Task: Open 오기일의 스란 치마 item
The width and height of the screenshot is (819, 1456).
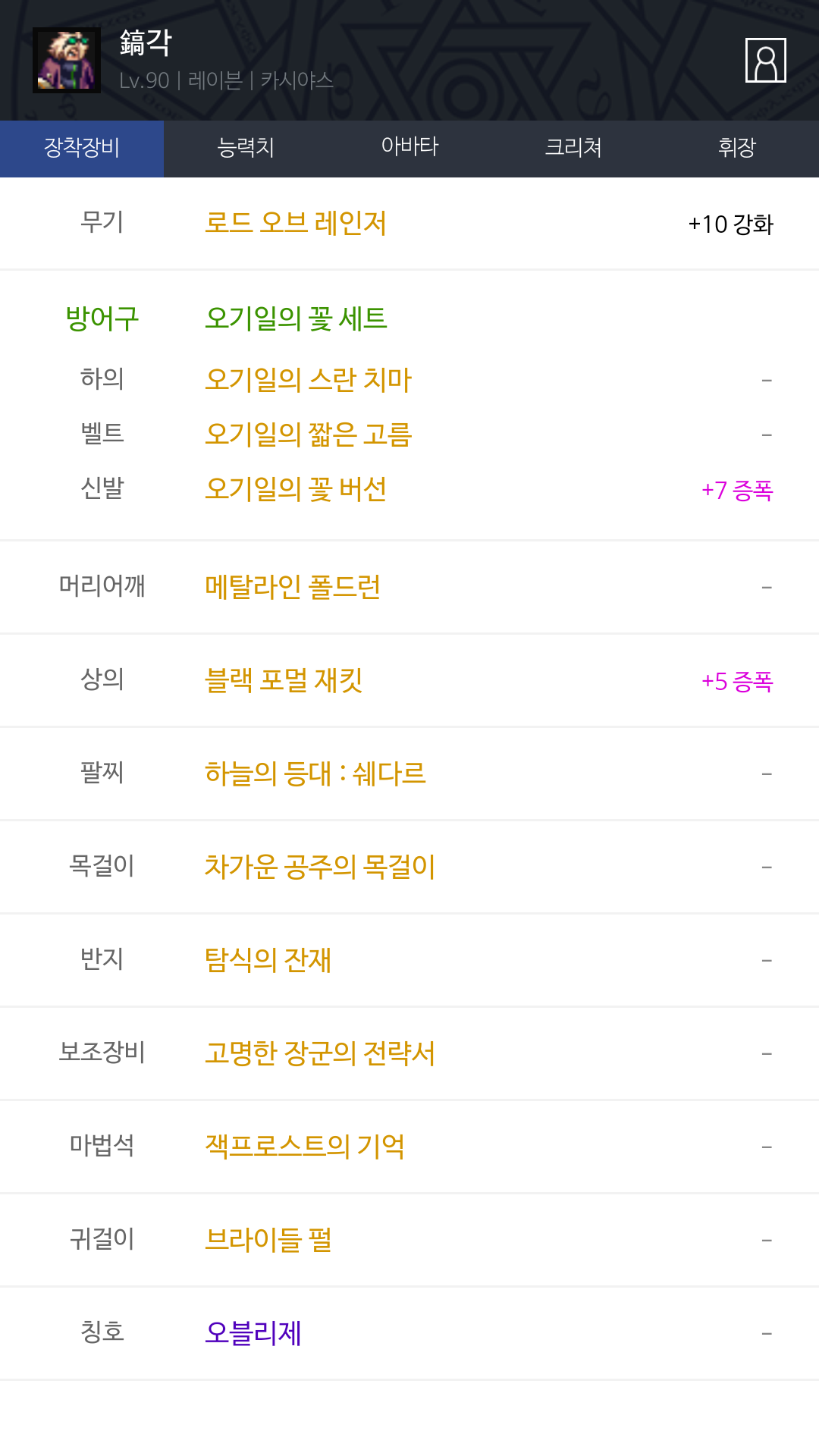Action: coord(308,379)
